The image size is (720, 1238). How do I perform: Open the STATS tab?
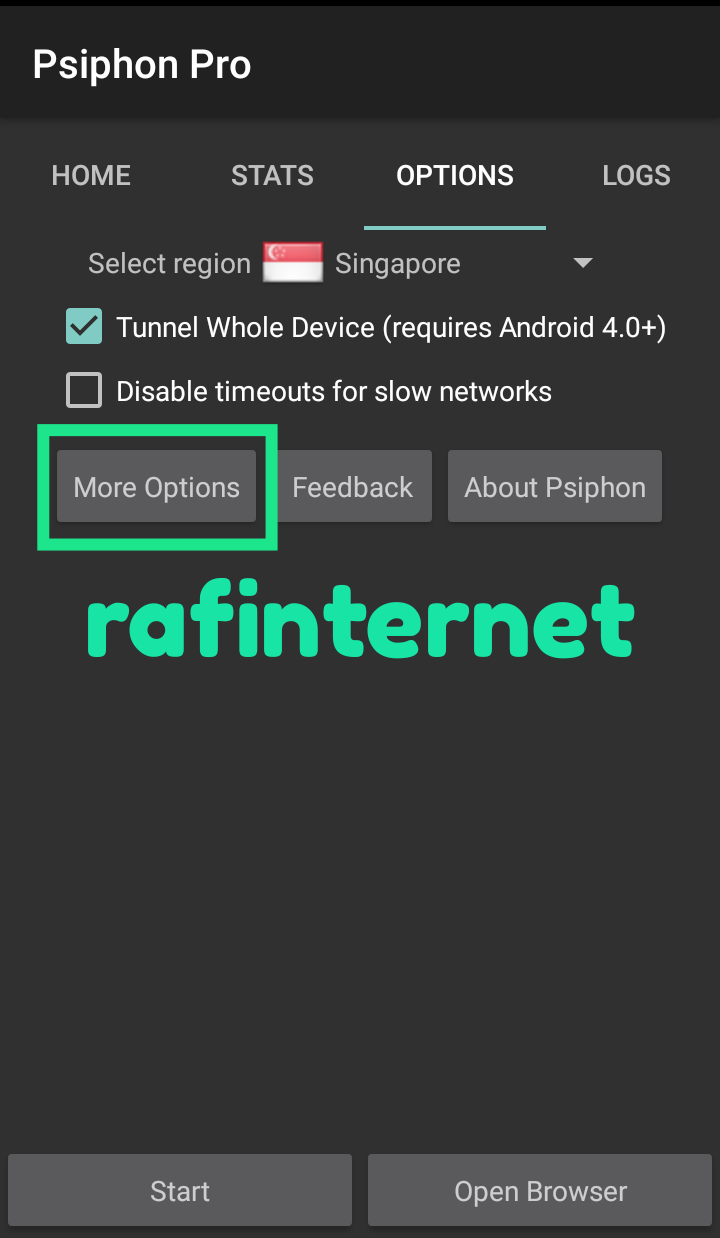point(272,176)
